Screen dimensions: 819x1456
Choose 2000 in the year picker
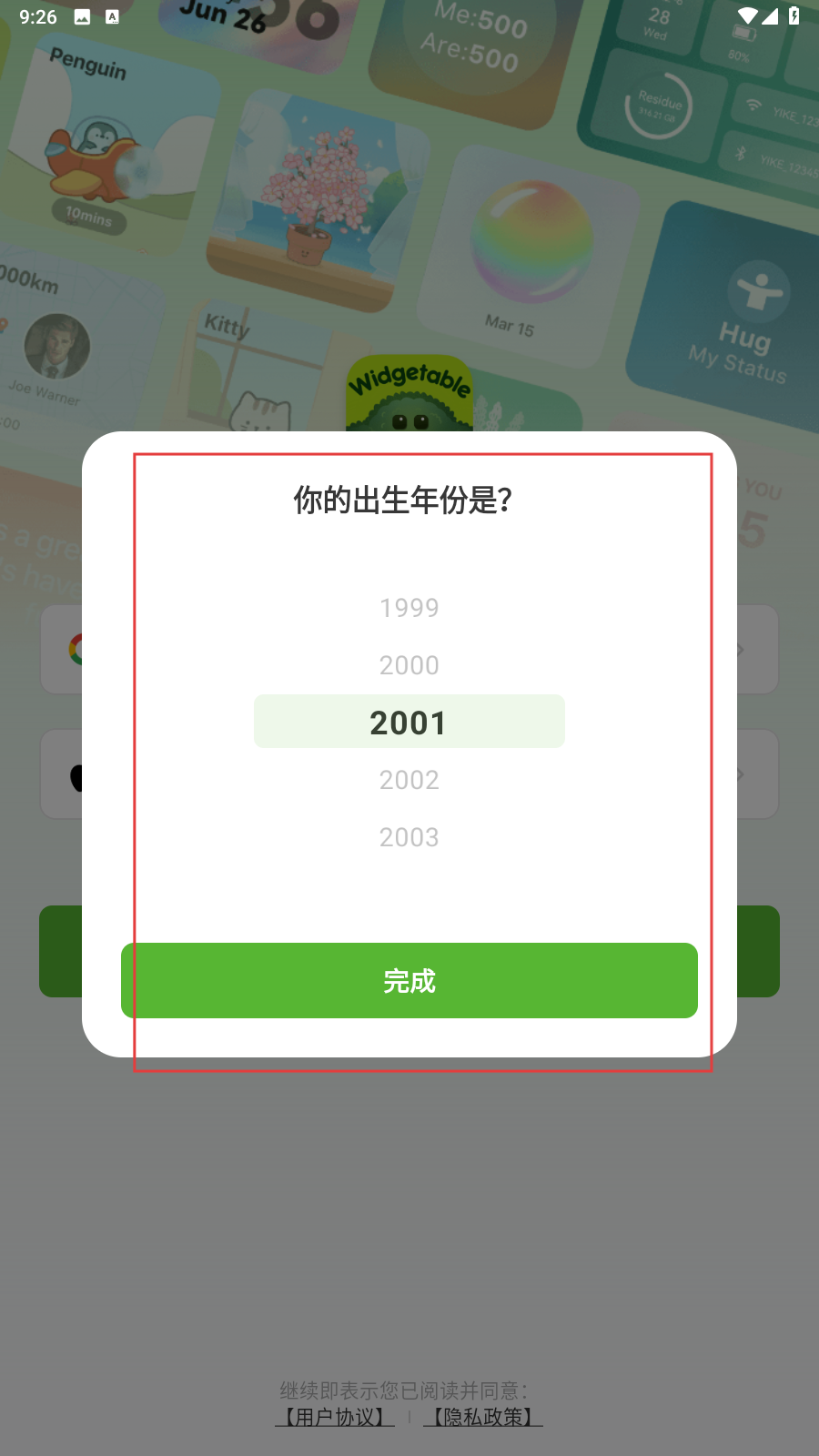(x=409, y=665)
